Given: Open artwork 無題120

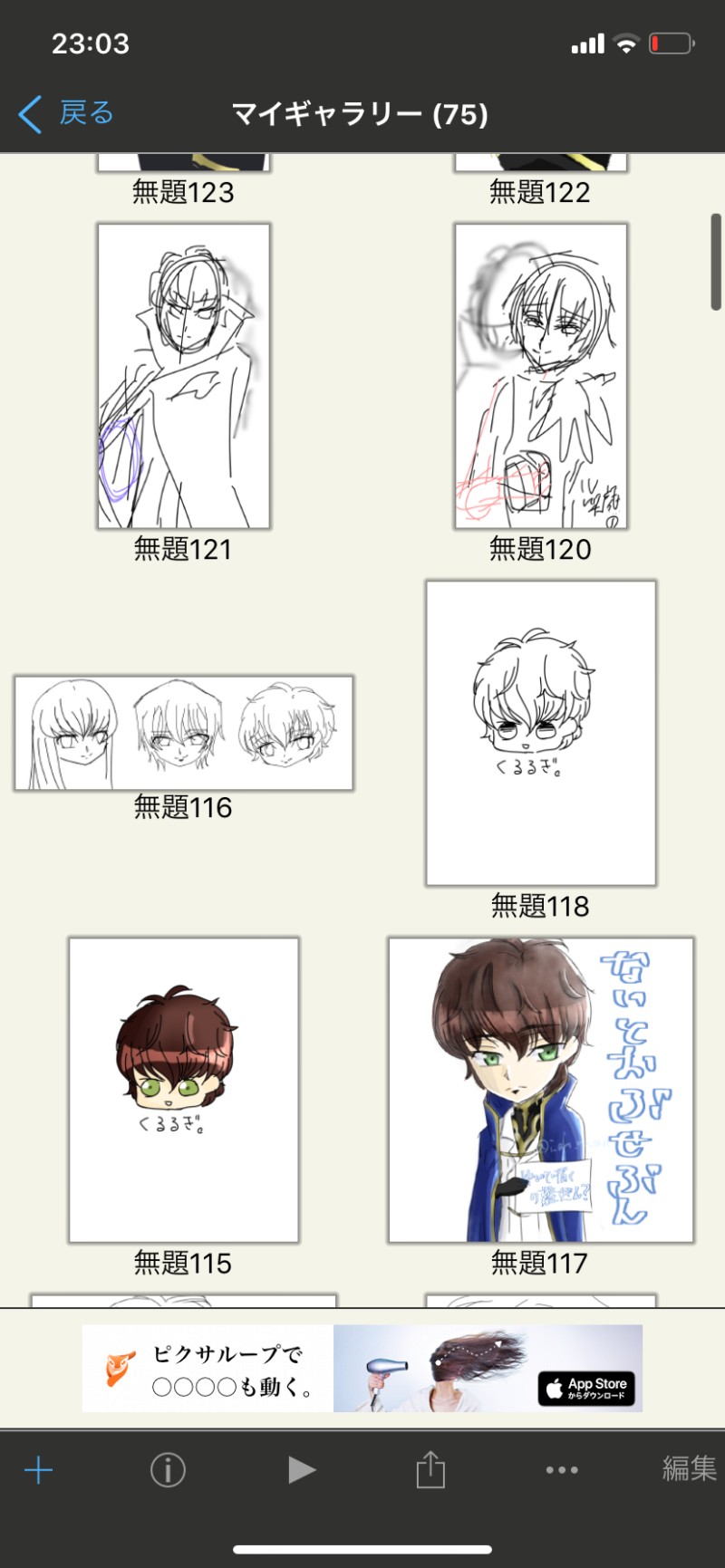Looking at the screenshot, I should 541,376.
